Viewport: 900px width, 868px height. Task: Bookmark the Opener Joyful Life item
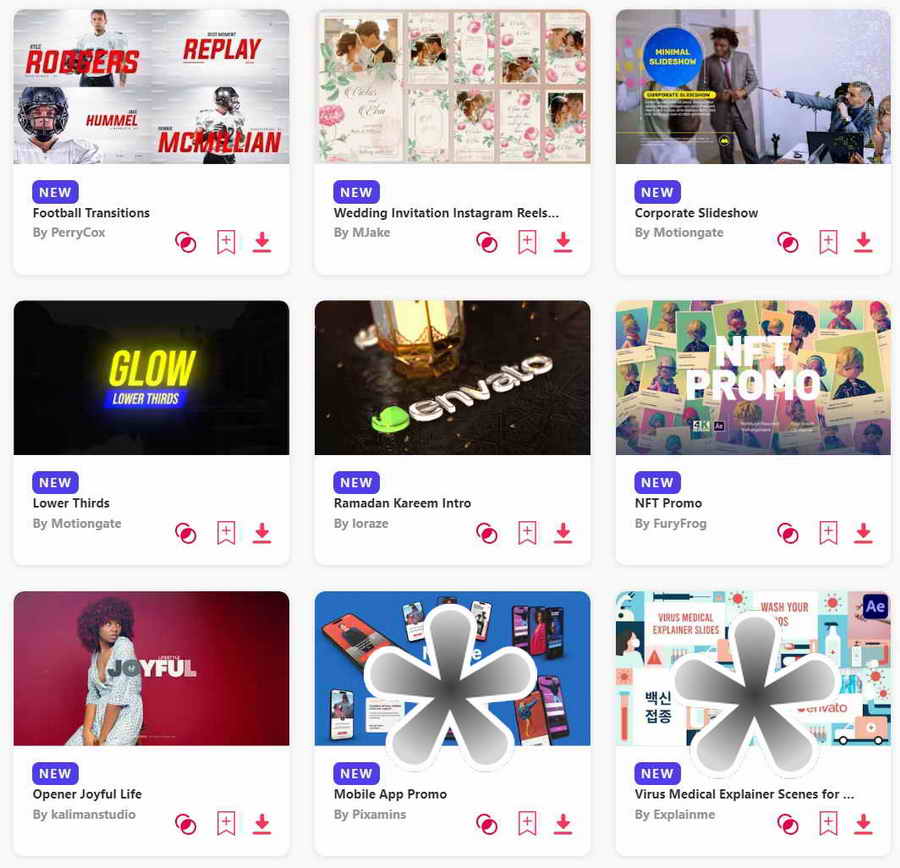pyautogui.click(x=226, y=824)
